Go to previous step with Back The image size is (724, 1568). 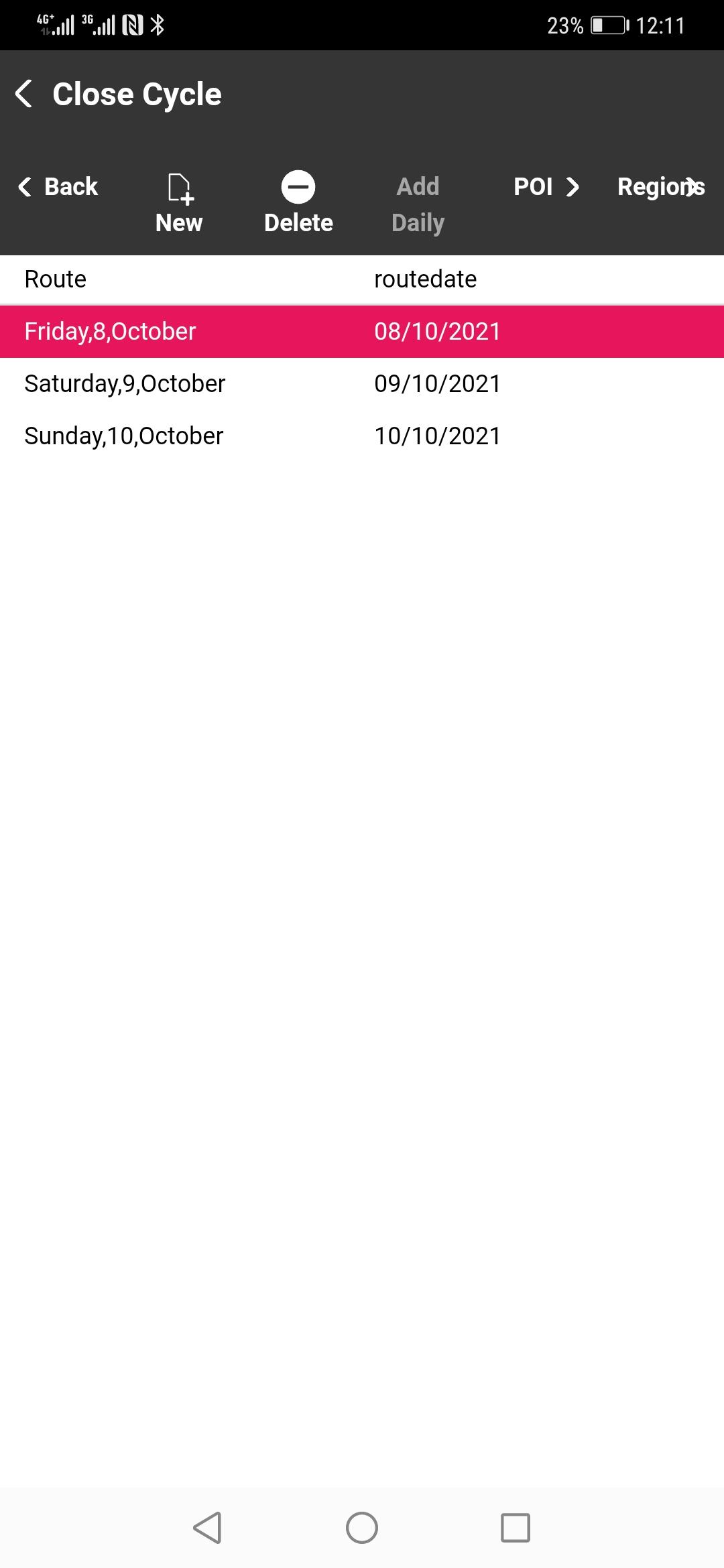[x=59, y=187]
